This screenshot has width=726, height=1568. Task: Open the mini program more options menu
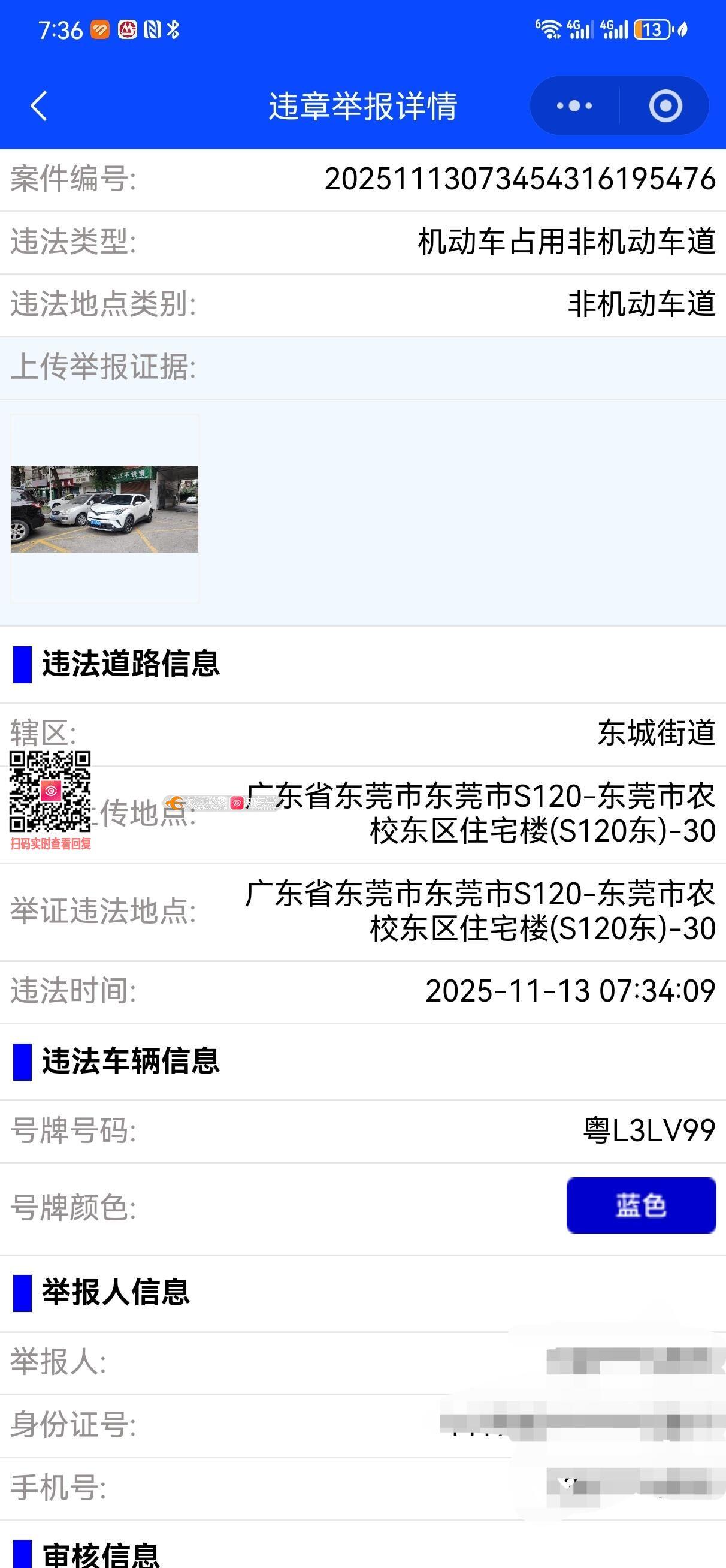coord(574,106)
